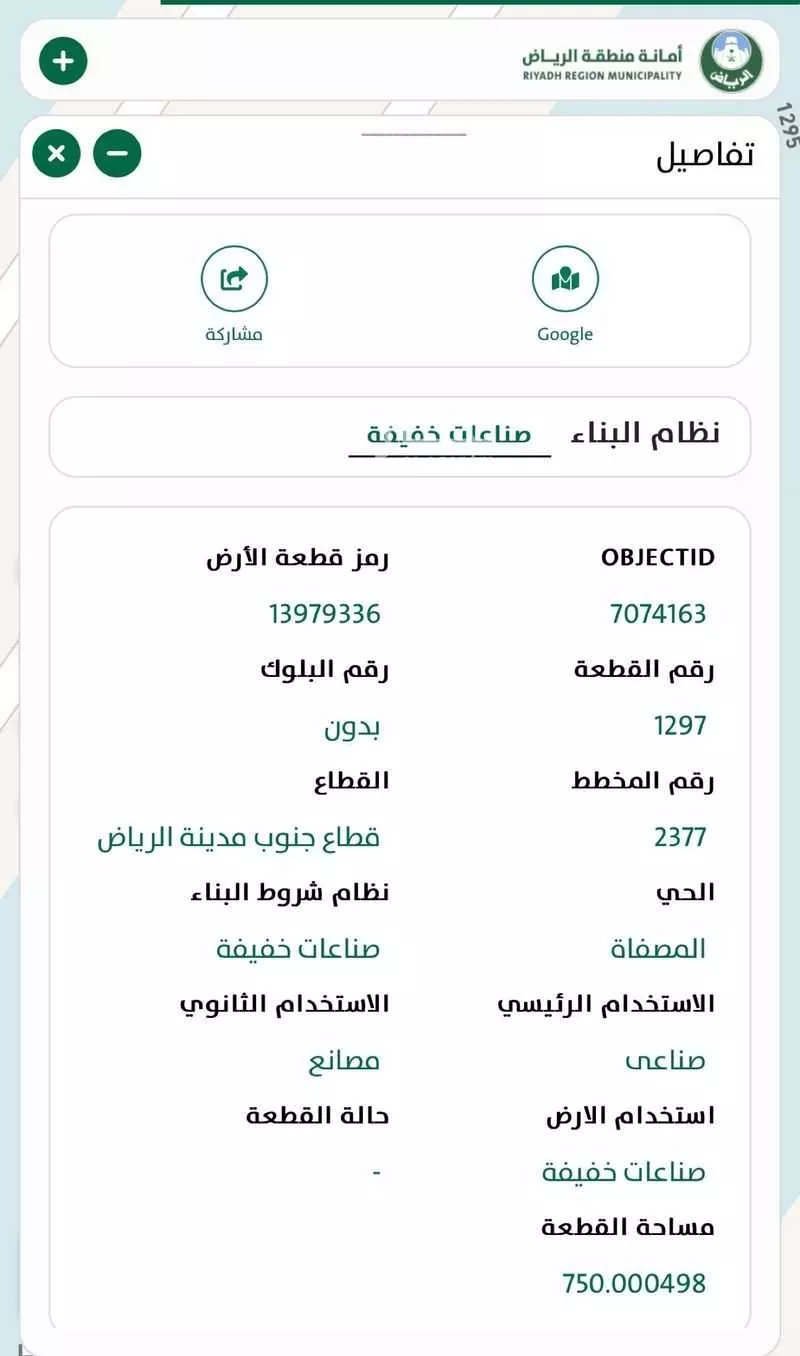Click the share (مشاركة) icon
This screenshot has height=1356, width=800.
(234, 290)
